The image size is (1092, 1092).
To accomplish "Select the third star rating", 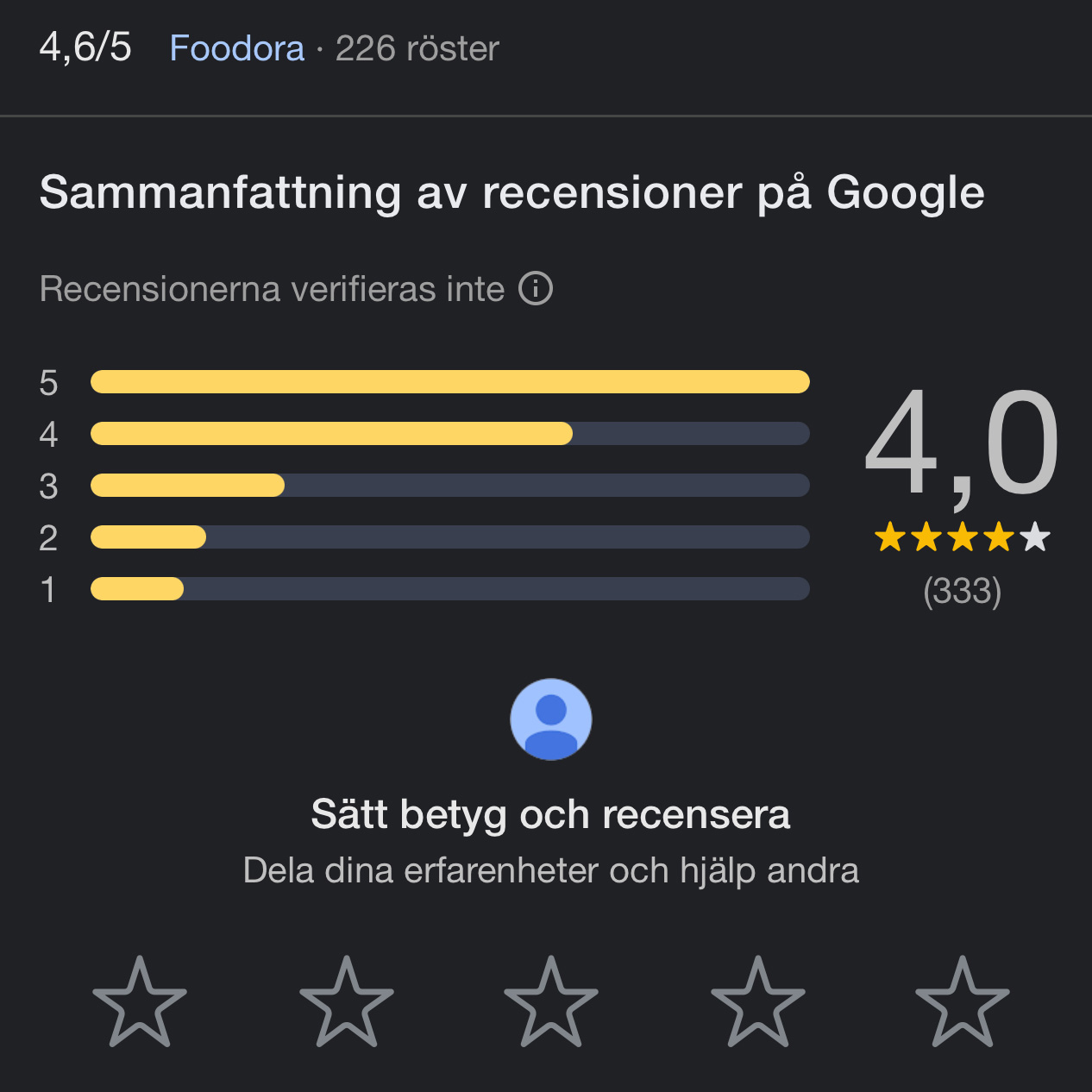I will tap(551, 1002).
